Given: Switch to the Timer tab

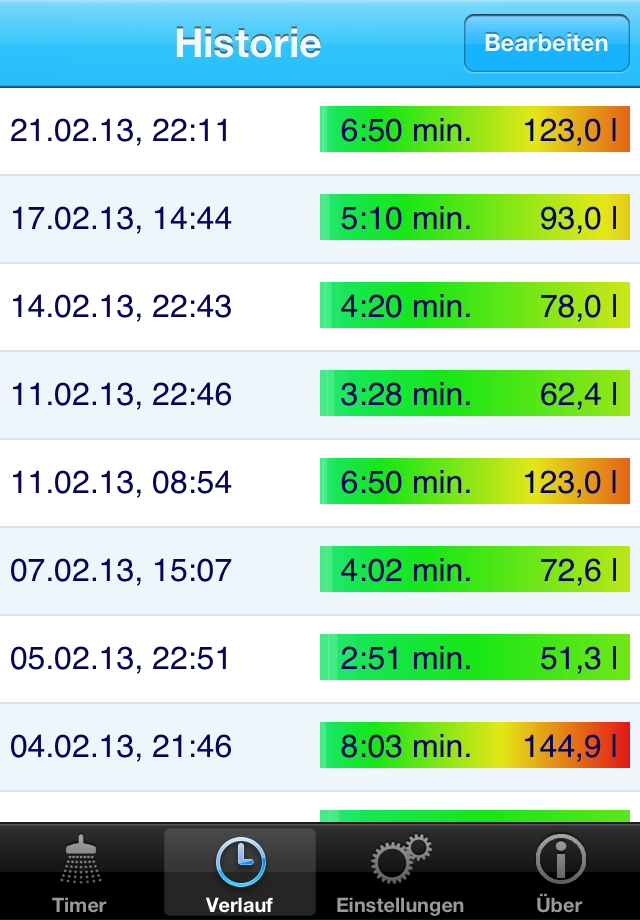Looking at the screenshot, I should pyautogui.click(x=79, y=872).
